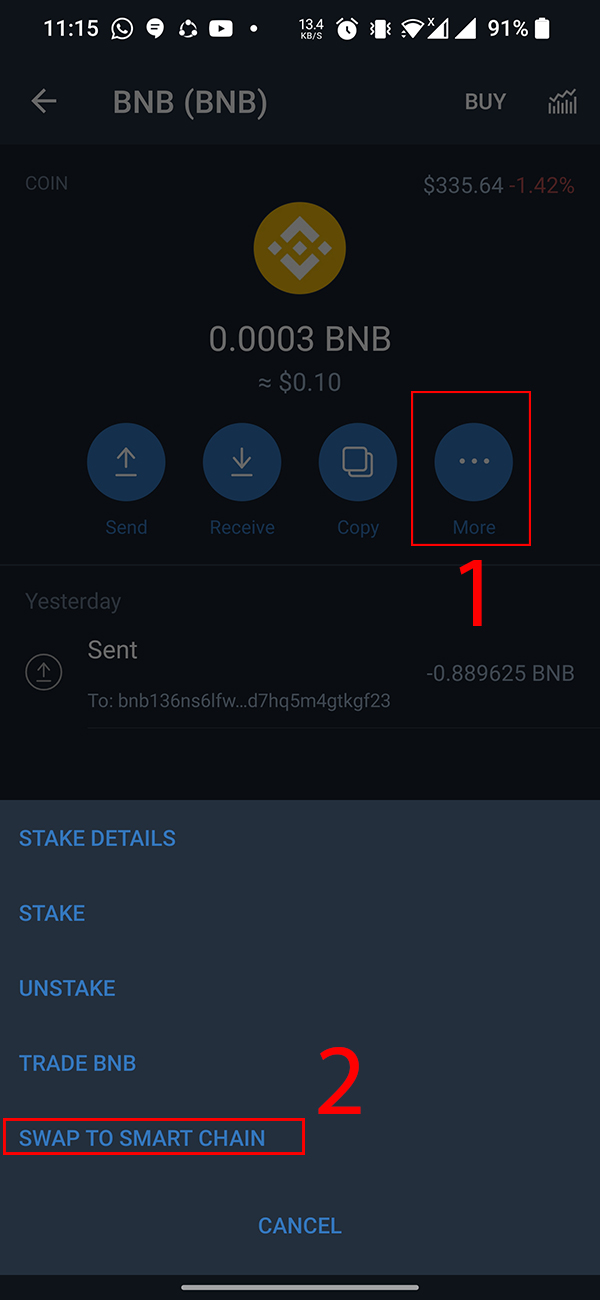Open Trade BNB

point(77,1063)
